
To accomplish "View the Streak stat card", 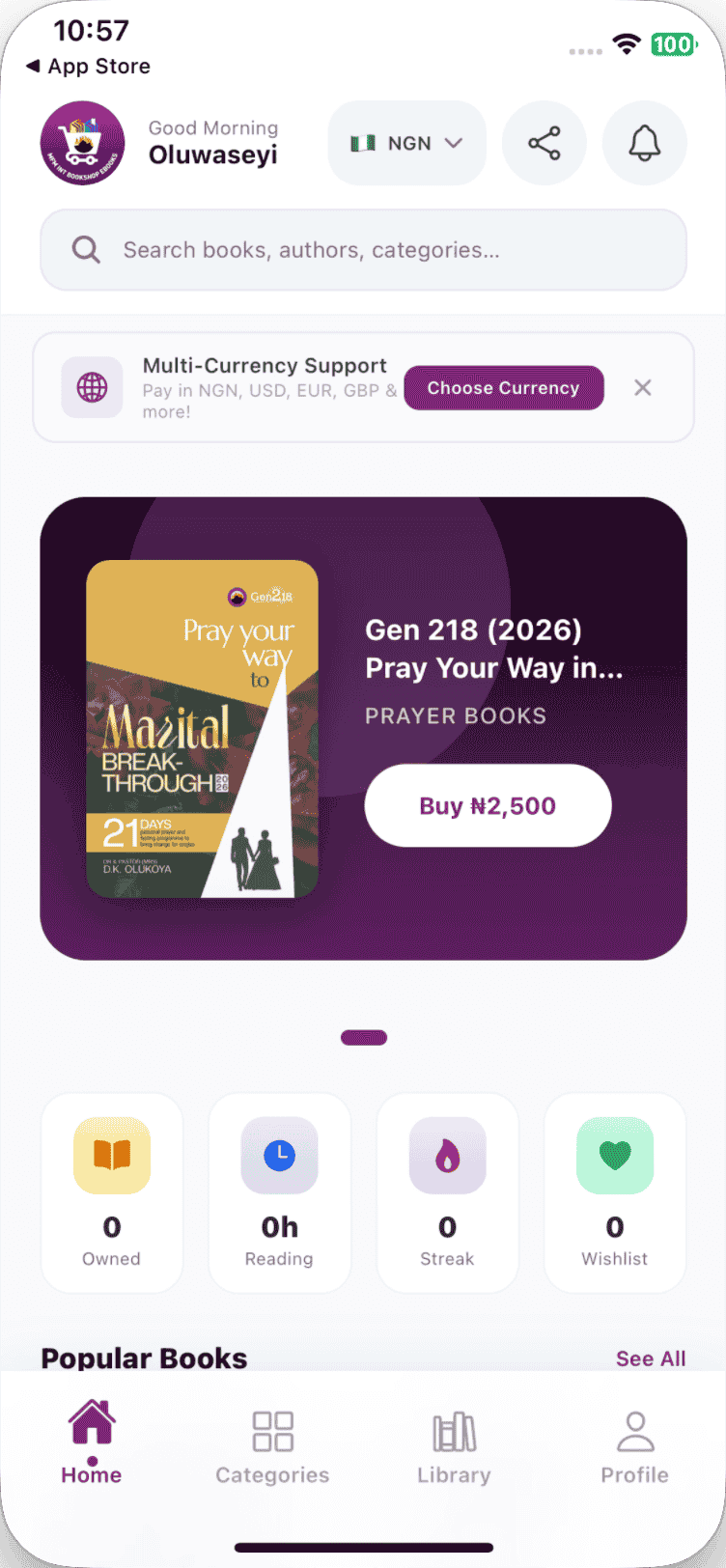I will coord(448,1192).
